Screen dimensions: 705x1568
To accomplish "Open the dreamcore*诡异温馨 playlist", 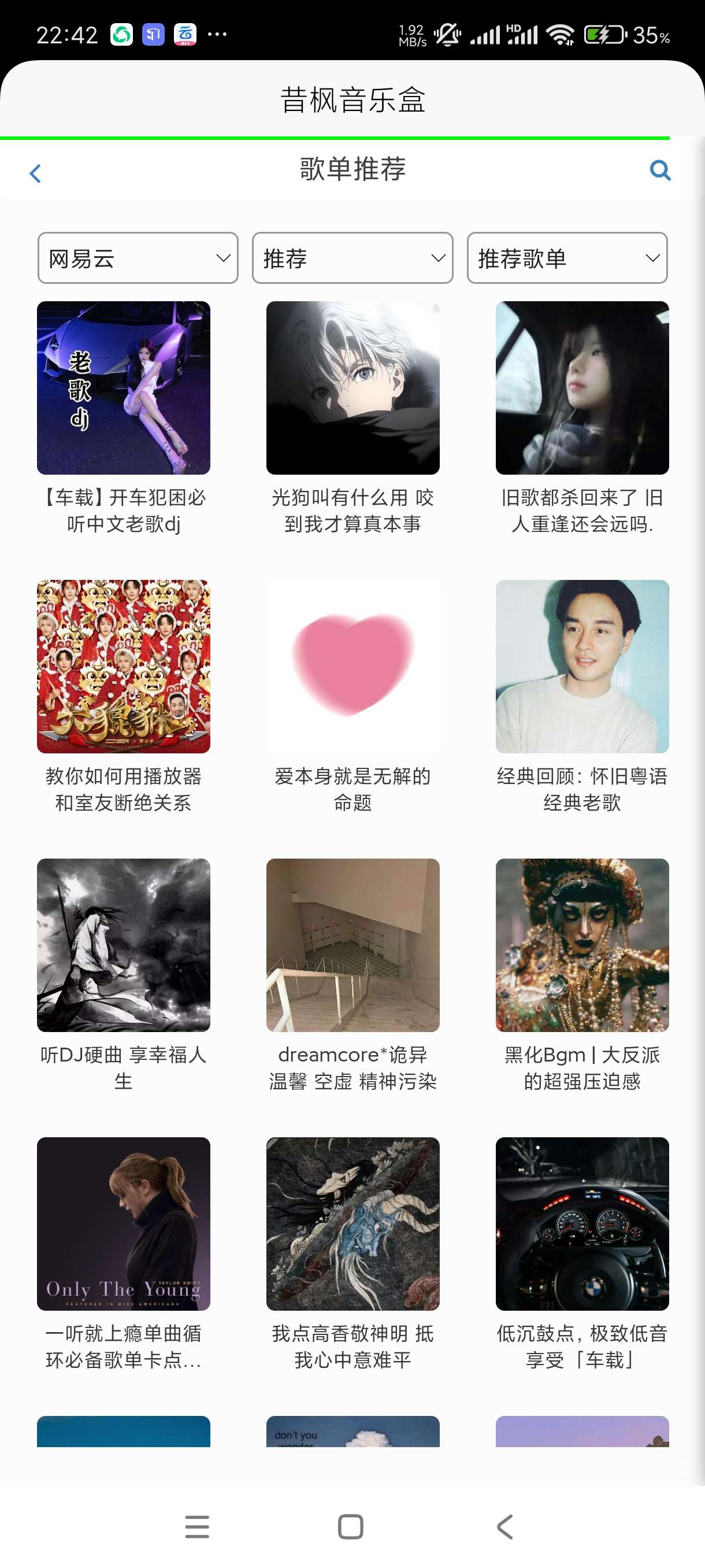I will coord(353,945).
